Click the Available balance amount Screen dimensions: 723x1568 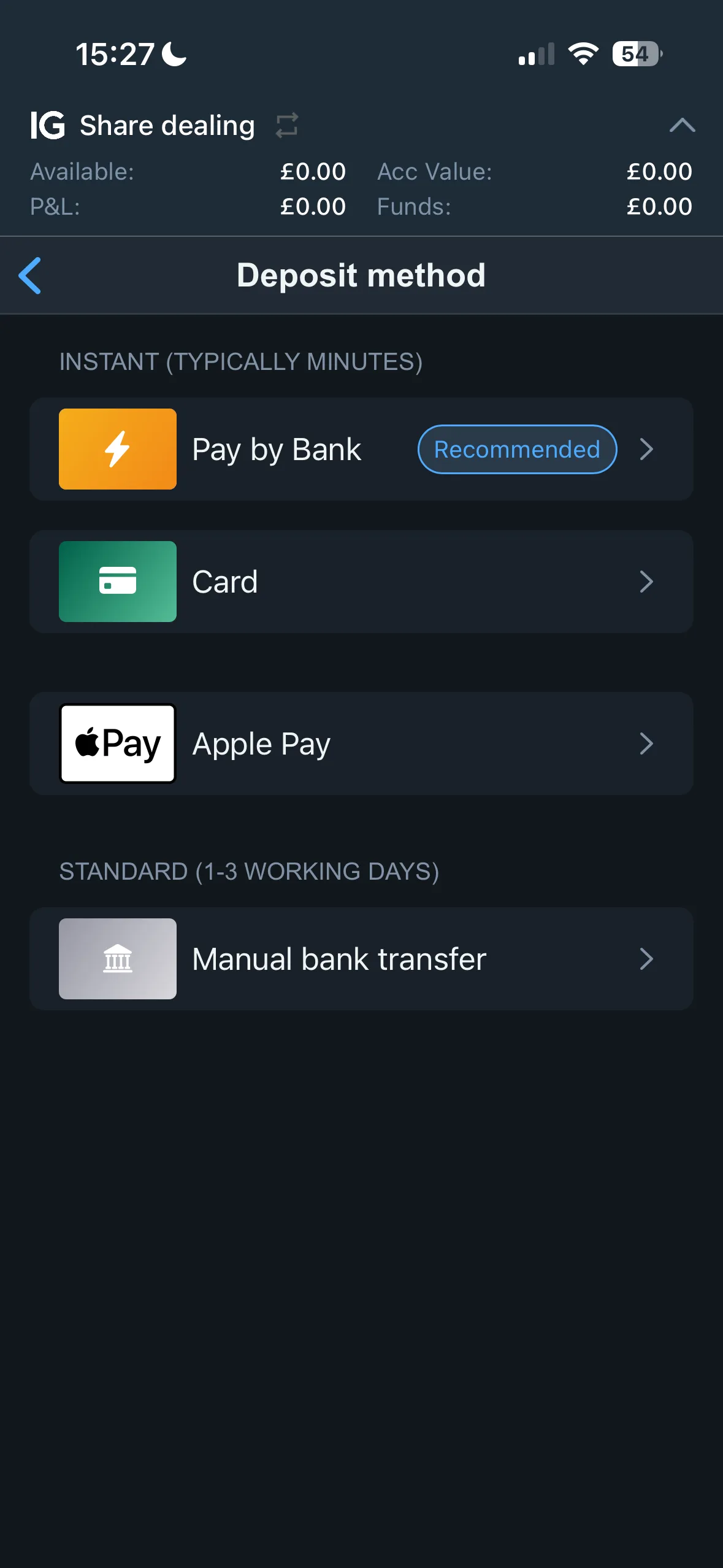click(x=313, y=172)
